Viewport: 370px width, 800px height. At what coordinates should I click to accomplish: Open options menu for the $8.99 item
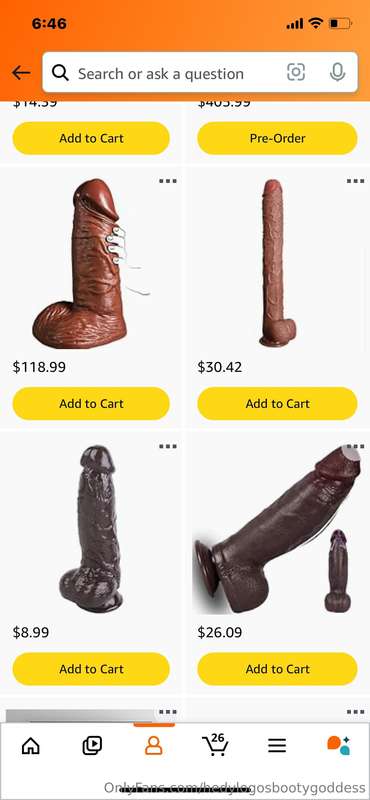click(168, 446)
